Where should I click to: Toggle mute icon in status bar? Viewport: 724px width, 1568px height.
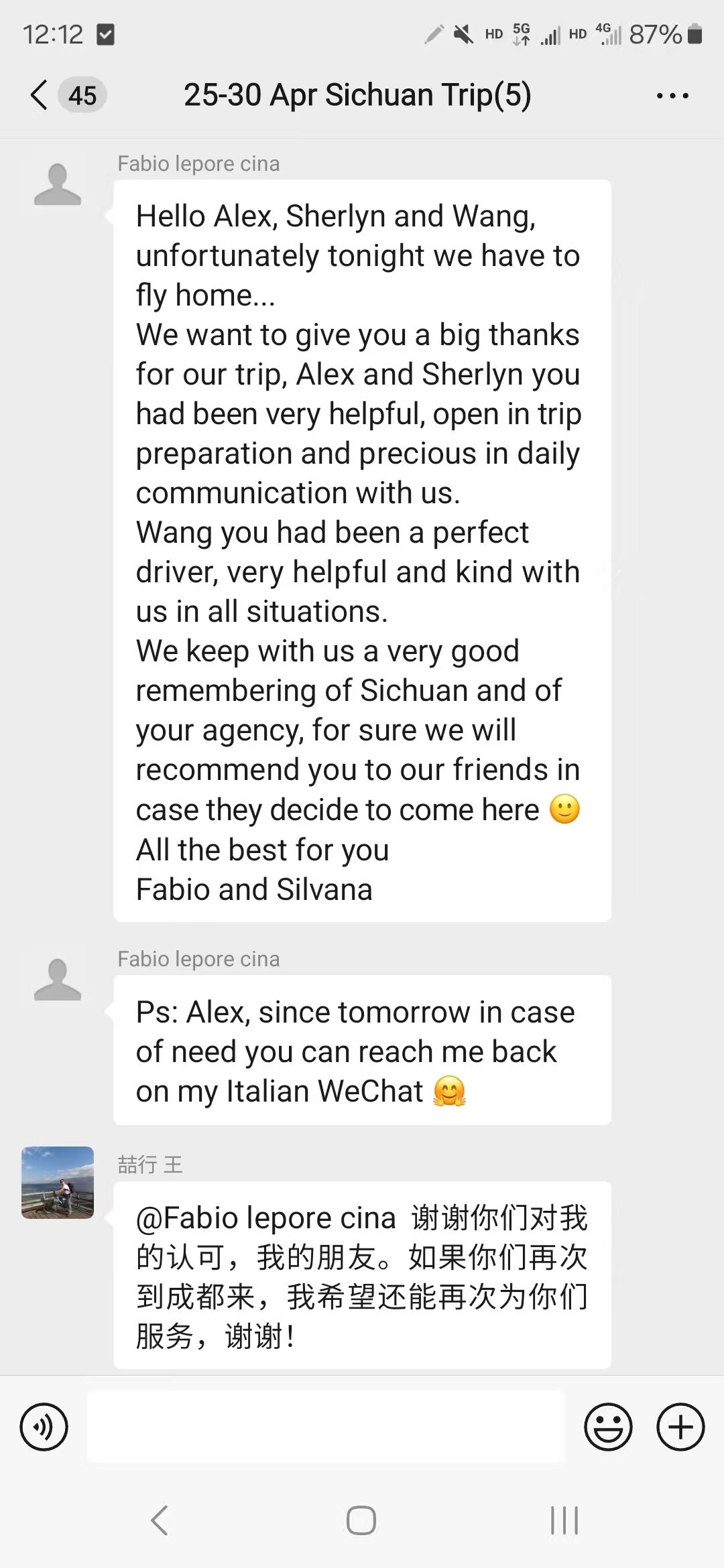(462, 34)
